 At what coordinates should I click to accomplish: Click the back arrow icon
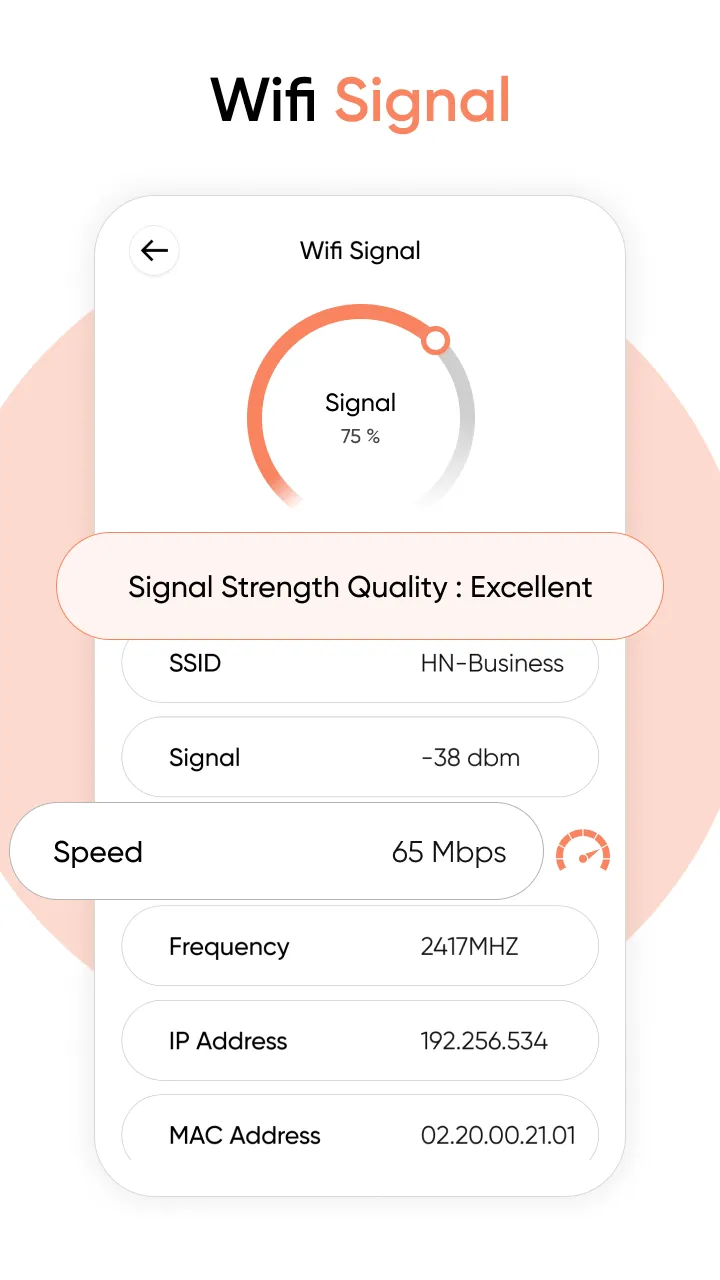[x=154, y=251]
